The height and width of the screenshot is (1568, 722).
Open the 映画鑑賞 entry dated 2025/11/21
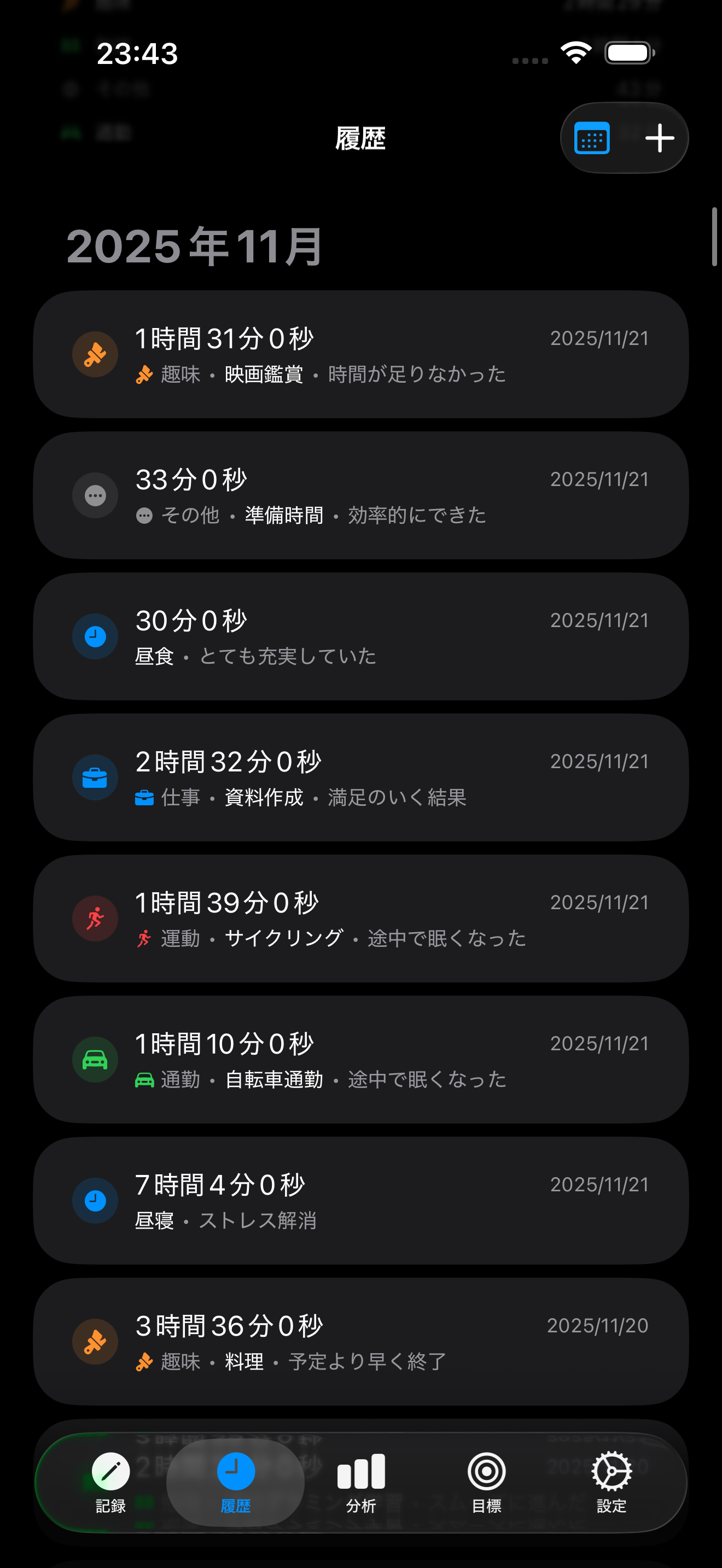(361, 354)
